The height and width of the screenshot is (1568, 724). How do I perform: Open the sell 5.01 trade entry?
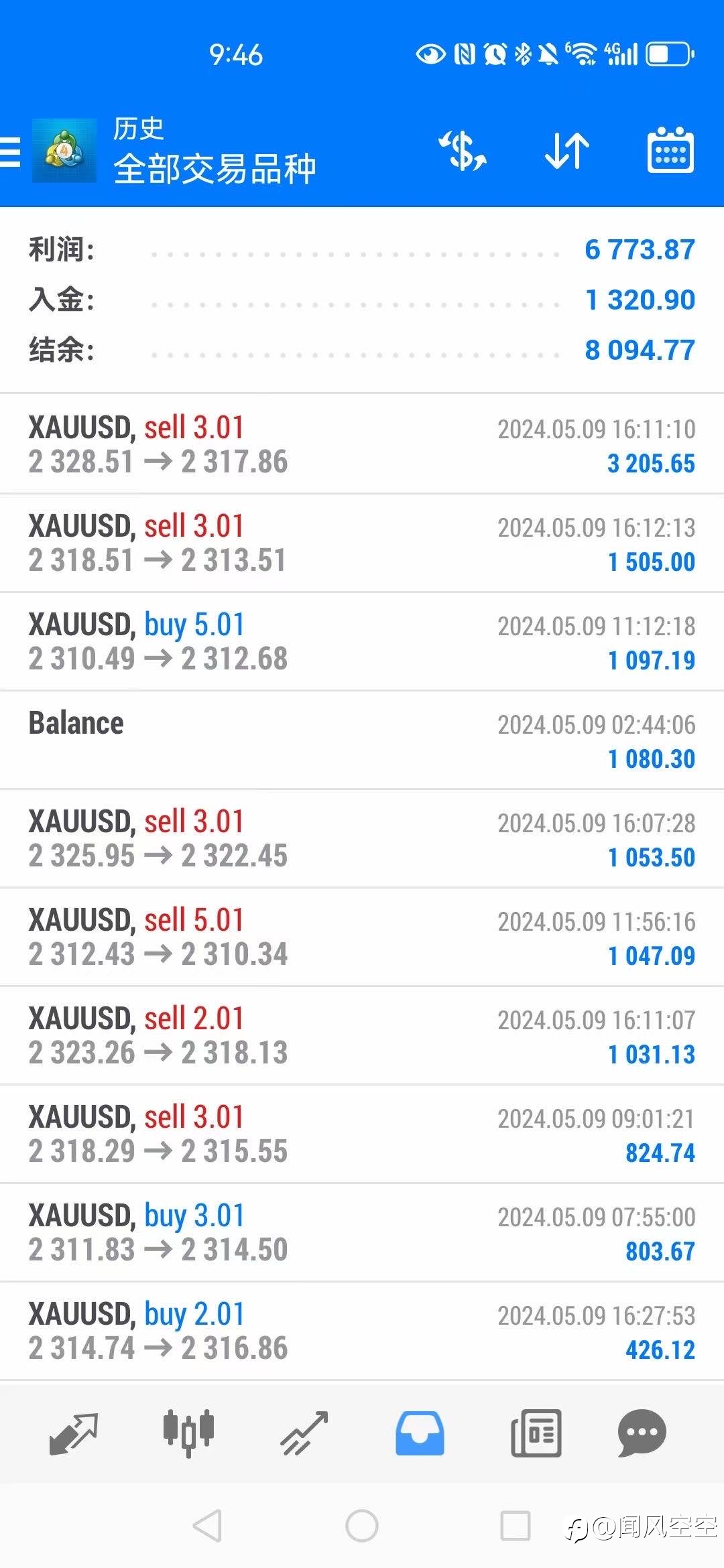pos(362,937)
